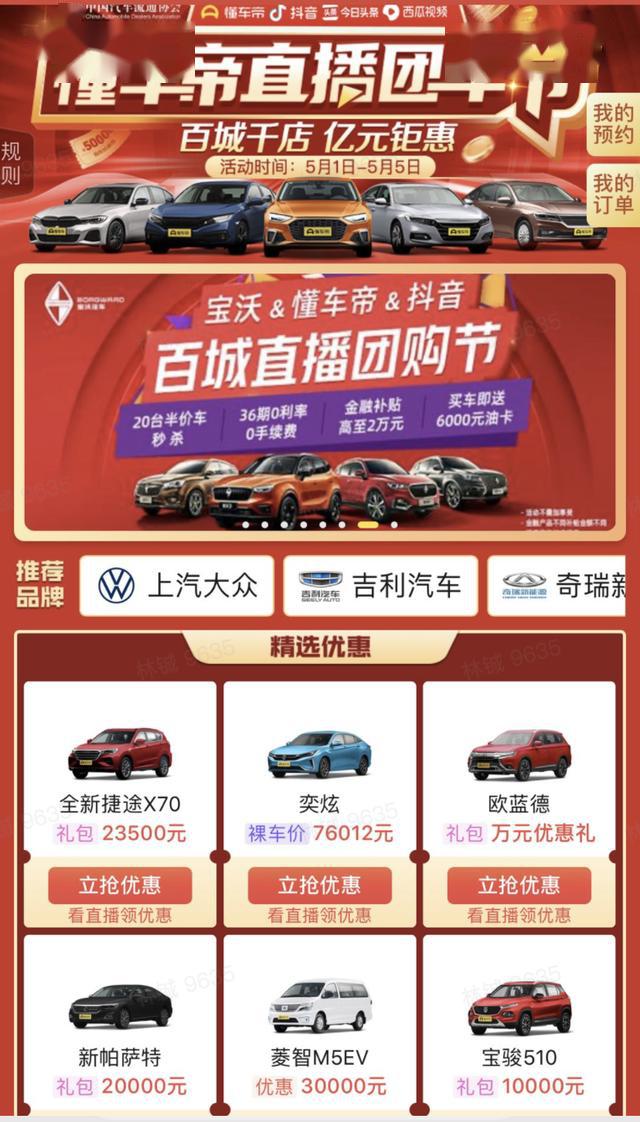Select 吉利汽车 recommended brand
Viewport: 640px width, 1122px height.
380,586
